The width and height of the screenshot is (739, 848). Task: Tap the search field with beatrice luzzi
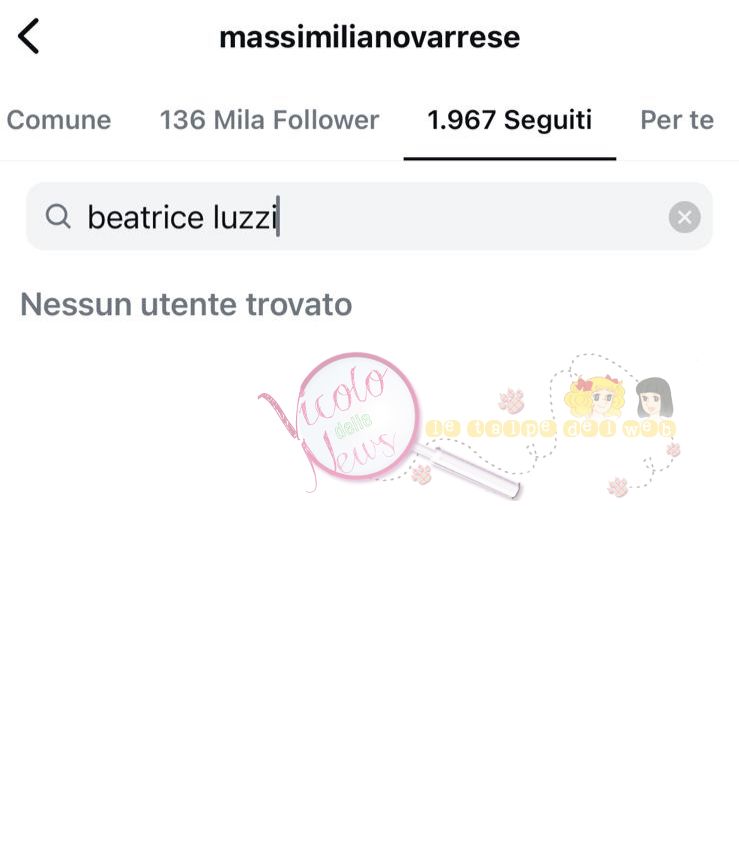(x=360, y=217)
